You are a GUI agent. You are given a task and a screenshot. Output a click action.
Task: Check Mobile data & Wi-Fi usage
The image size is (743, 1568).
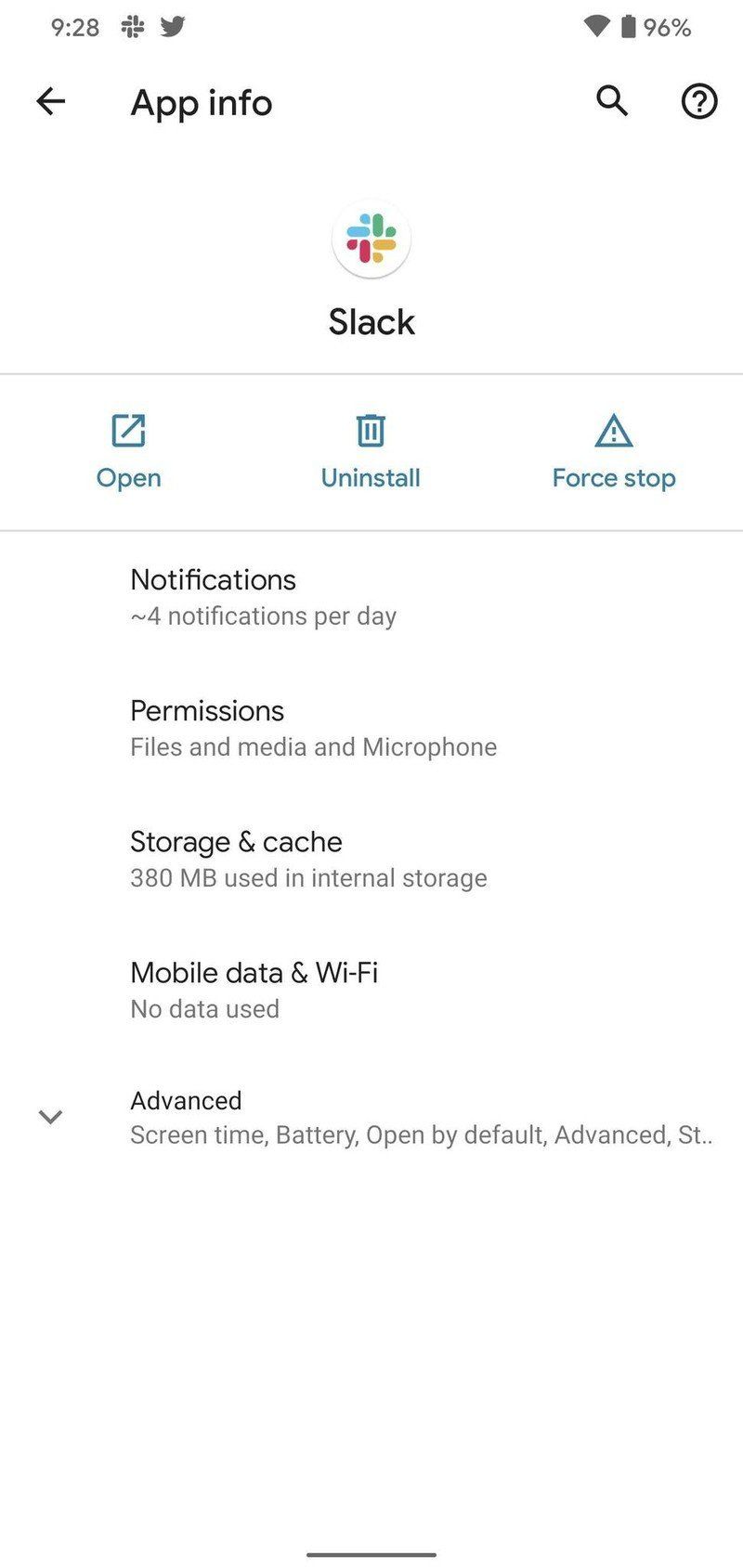pos(371,989)
